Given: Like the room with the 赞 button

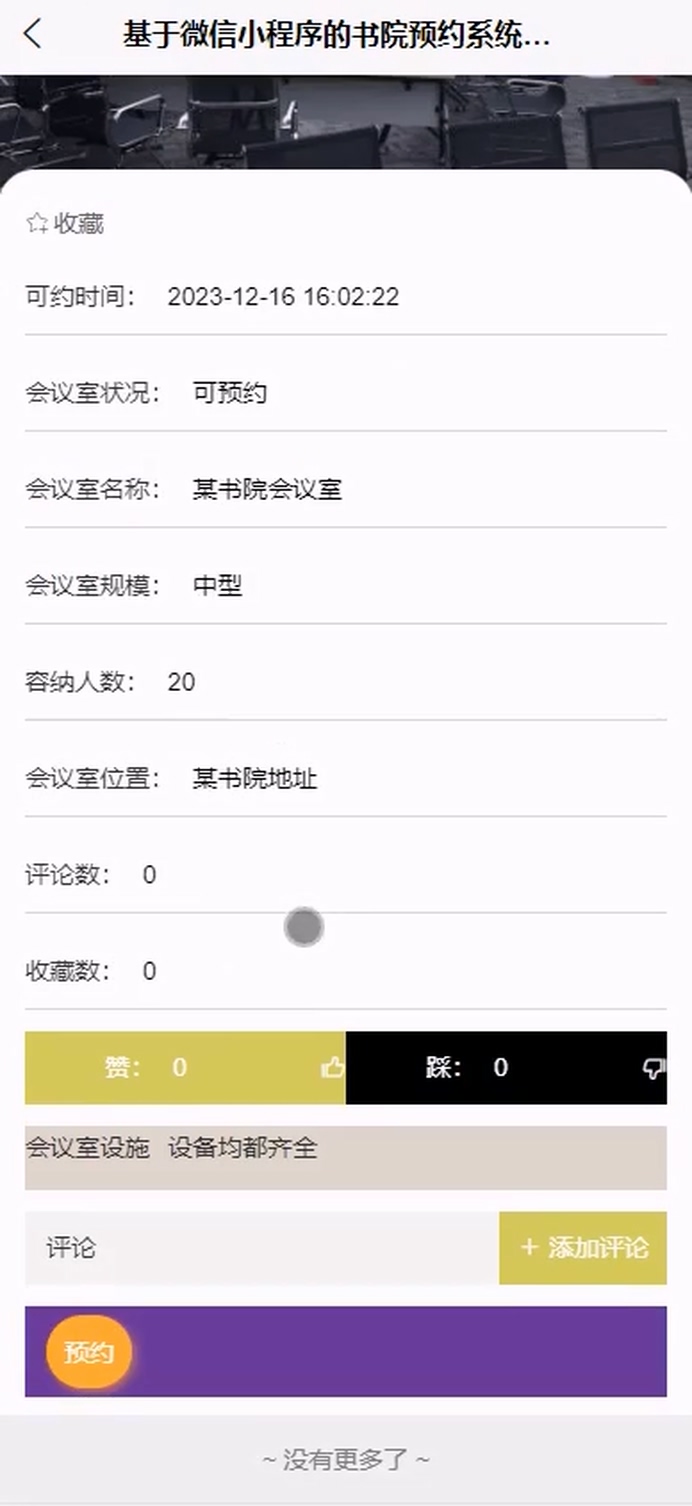Looking at the screenshot, I should pos(185,1068).
